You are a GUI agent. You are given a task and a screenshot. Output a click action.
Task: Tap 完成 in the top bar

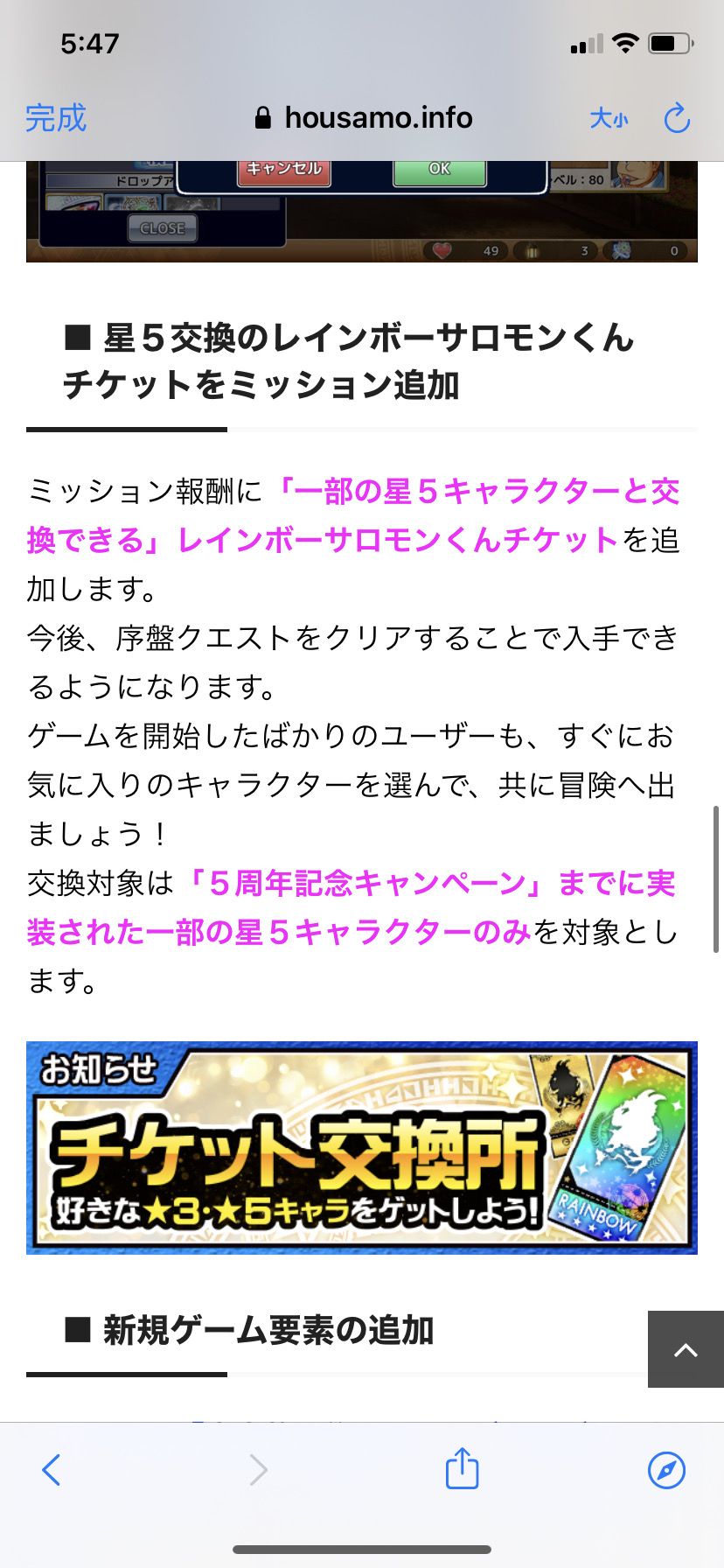tap(55, 118)
